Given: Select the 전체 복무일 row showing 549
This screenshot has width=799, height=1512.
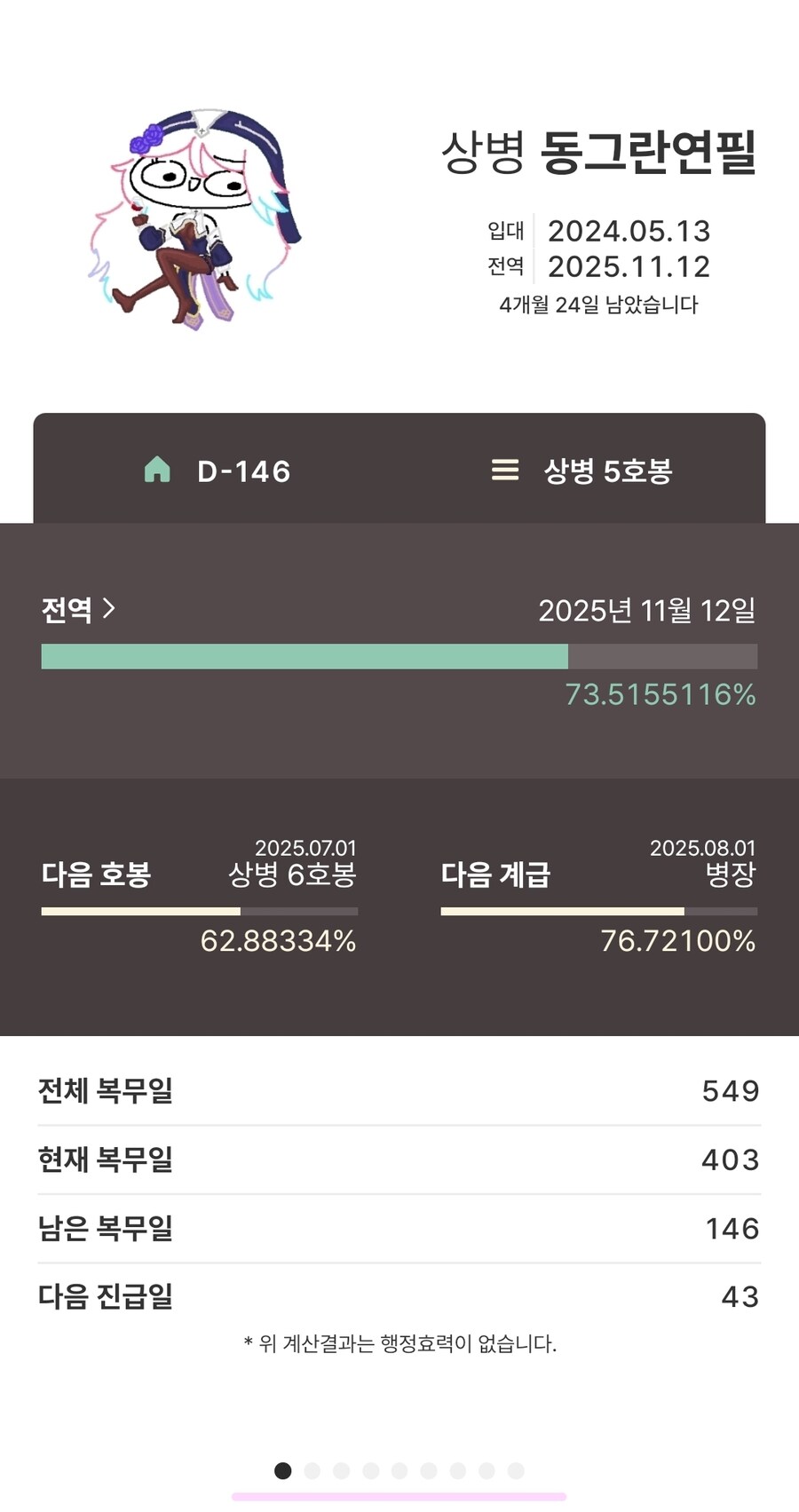Looking at the screenshot, I should pos(398,1090).
